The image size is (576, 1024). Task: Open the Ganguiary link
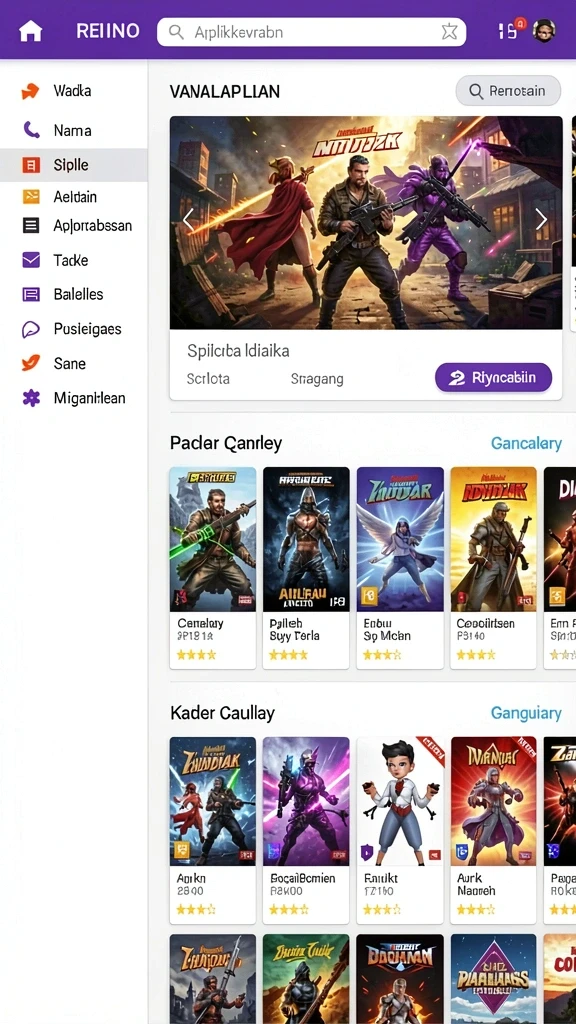click(x=526, y=712)
